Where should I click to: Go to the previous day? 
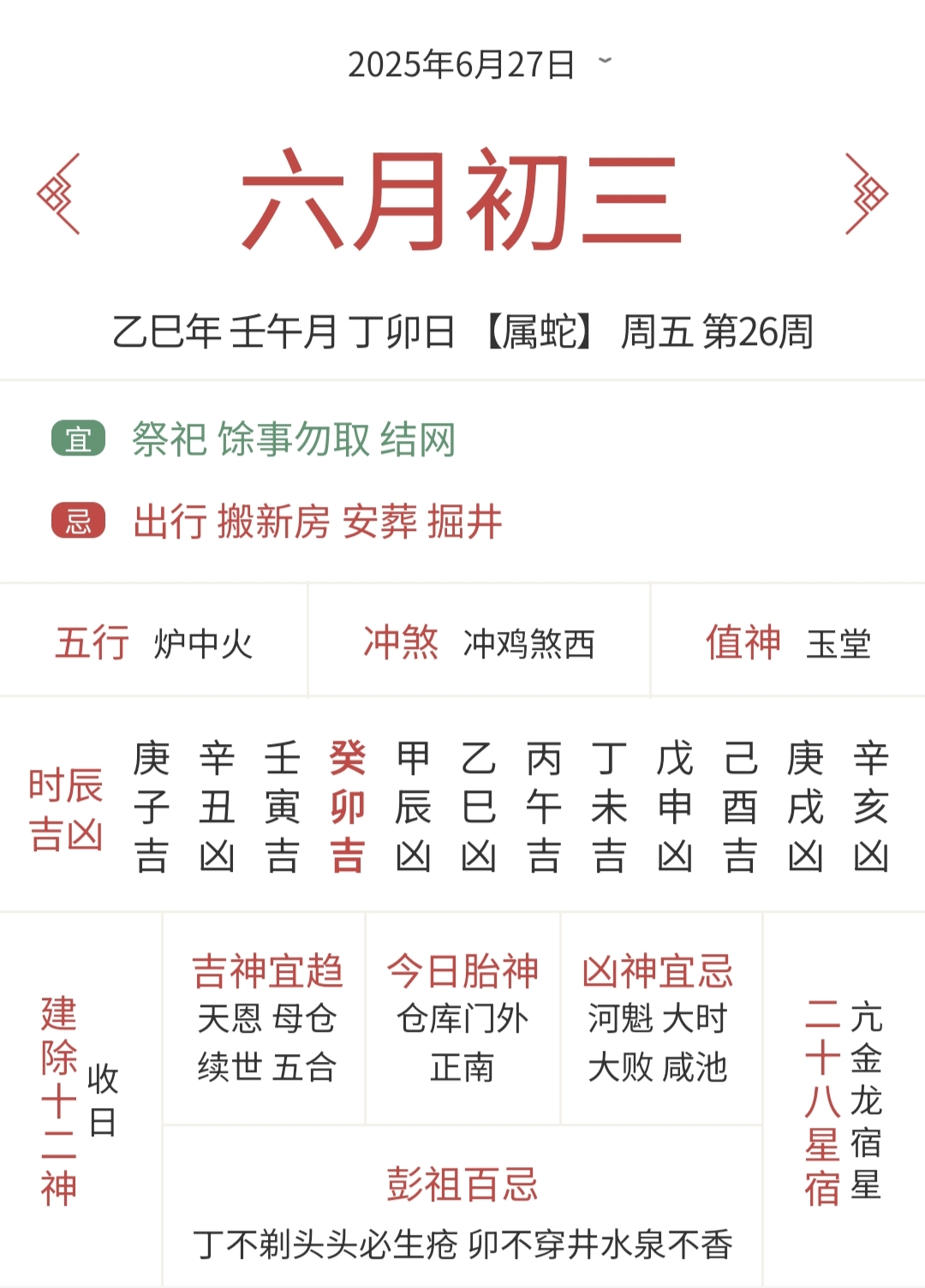59,194
